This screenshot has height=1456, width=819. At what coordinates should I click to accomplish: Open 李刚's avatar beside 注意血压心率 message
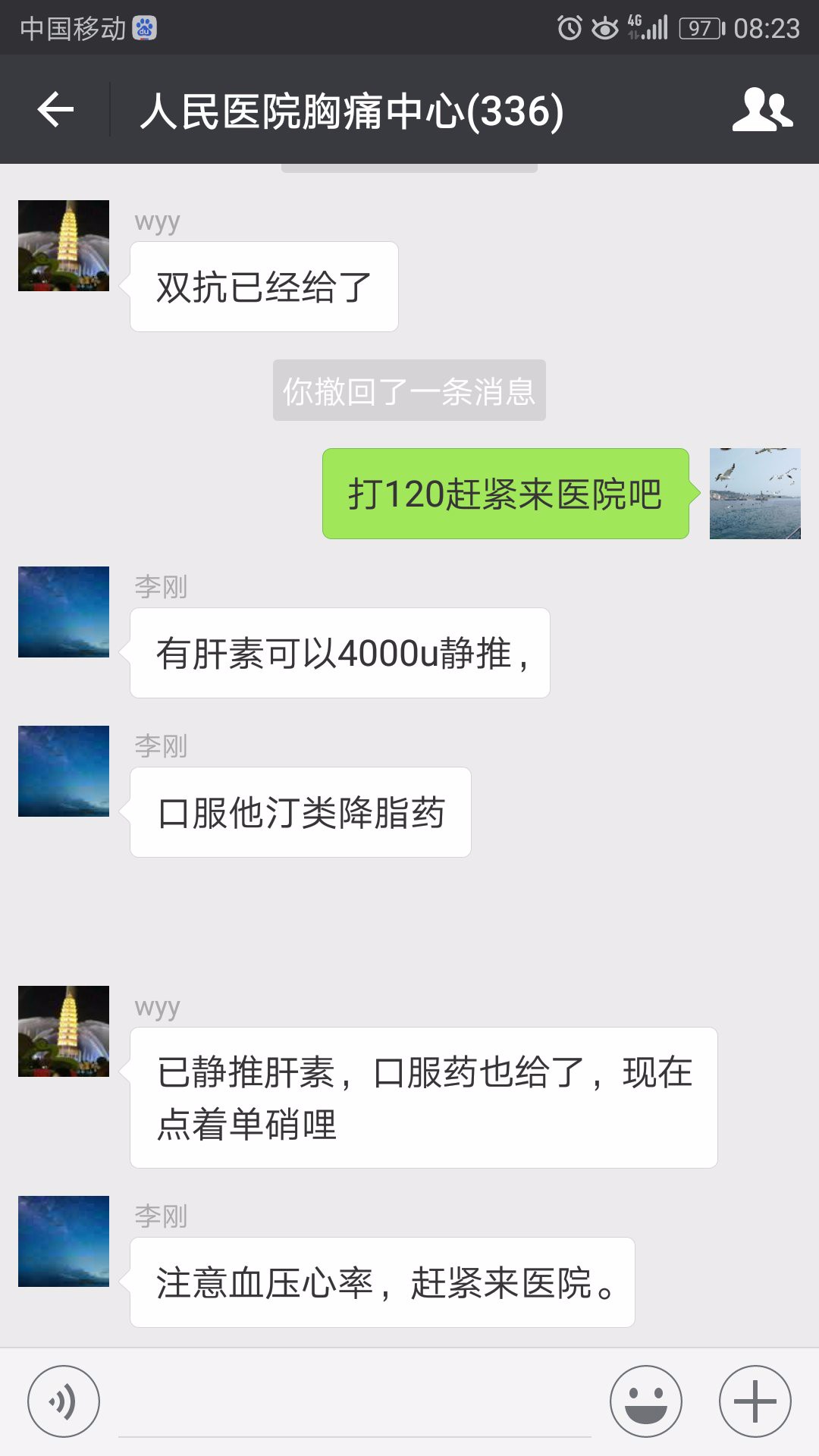click(x=64, y=1241)
